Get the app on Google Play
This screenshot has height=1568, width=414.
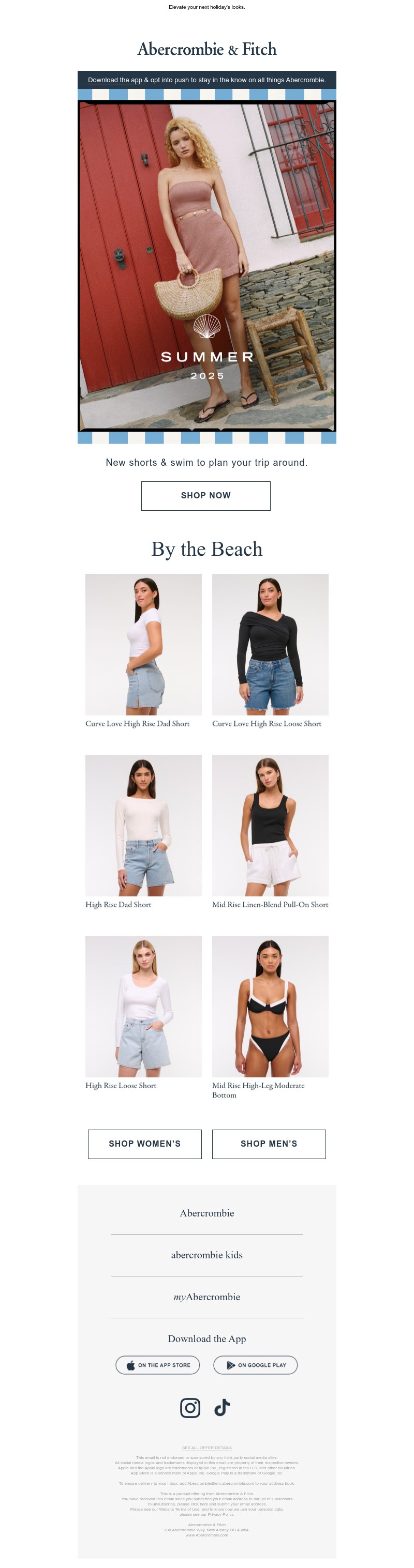tap(256, 1365)
